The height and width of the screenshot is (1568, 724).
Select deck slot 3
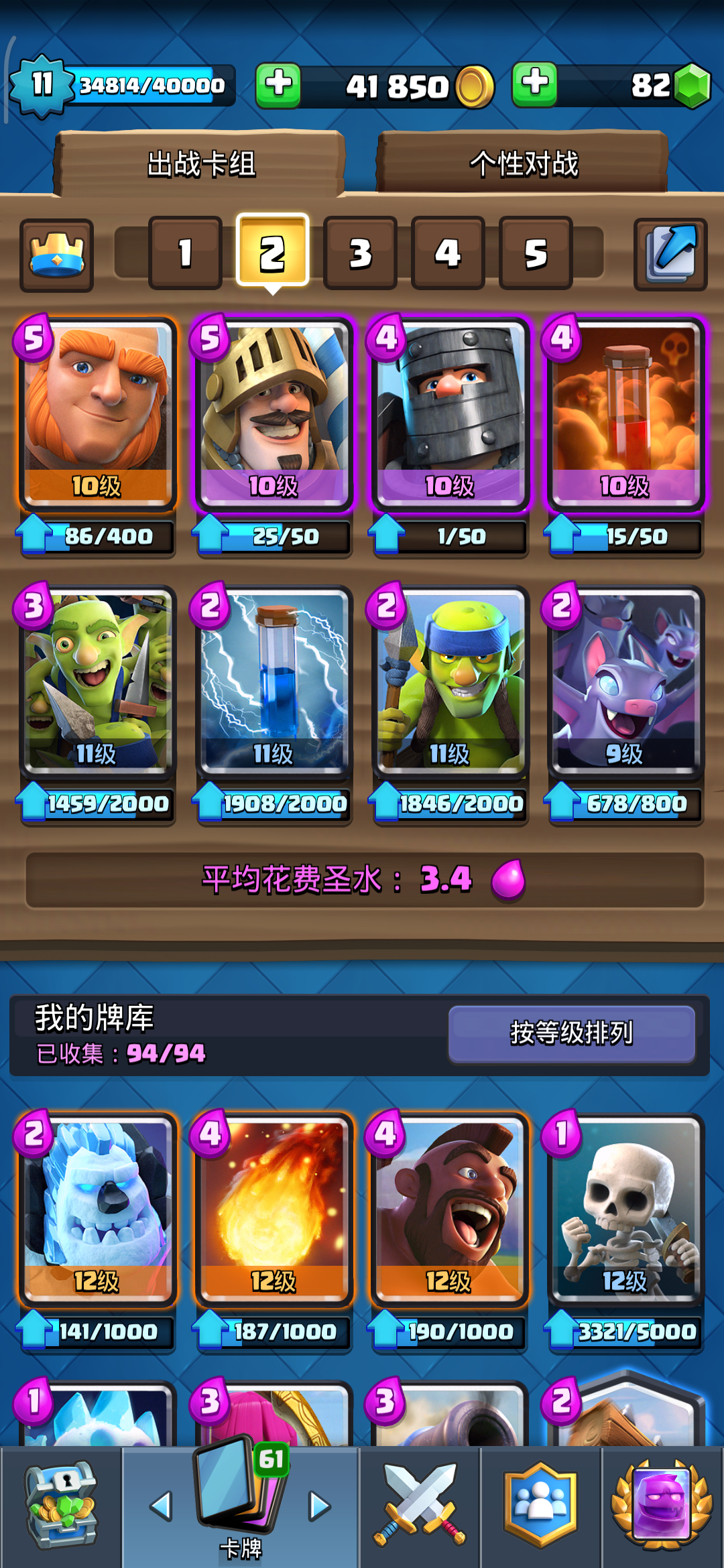360,253
